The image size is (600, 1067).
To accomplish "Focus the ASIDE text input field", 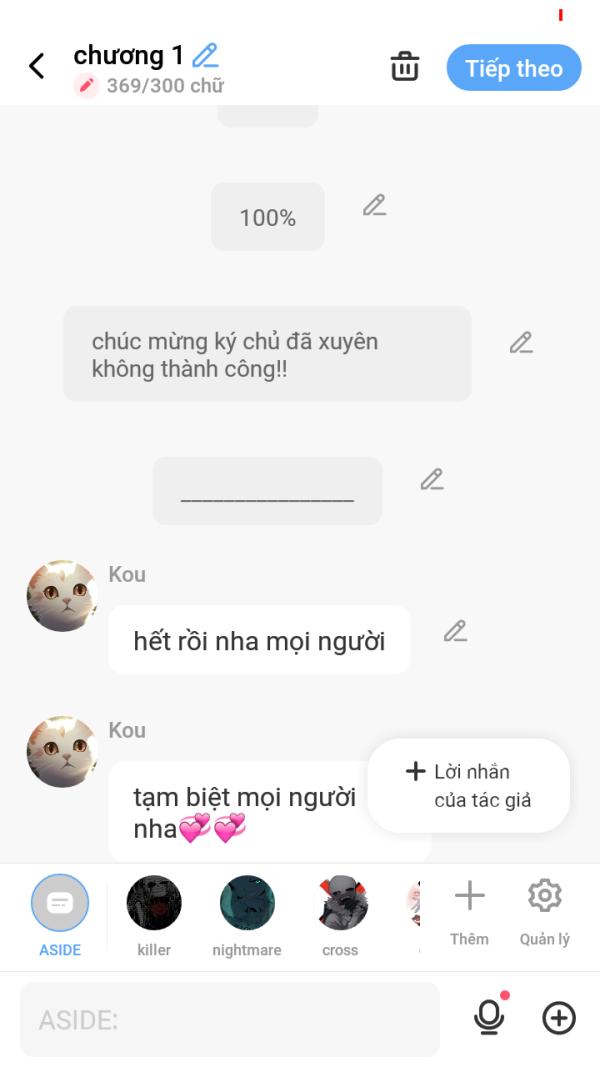I will (230, 1019).
